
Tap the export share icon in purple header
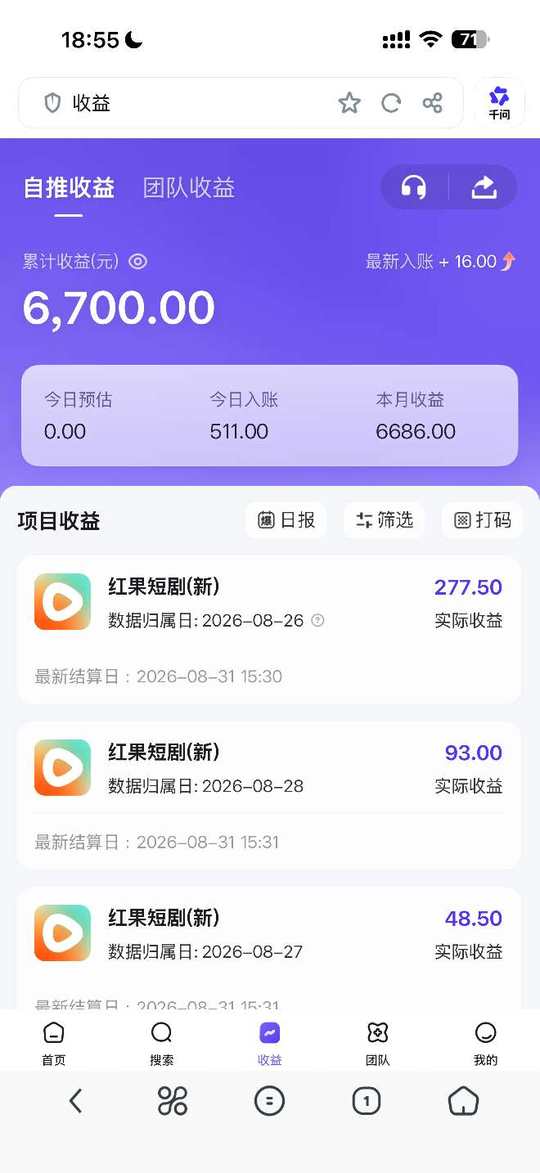(x=484, y=187)
